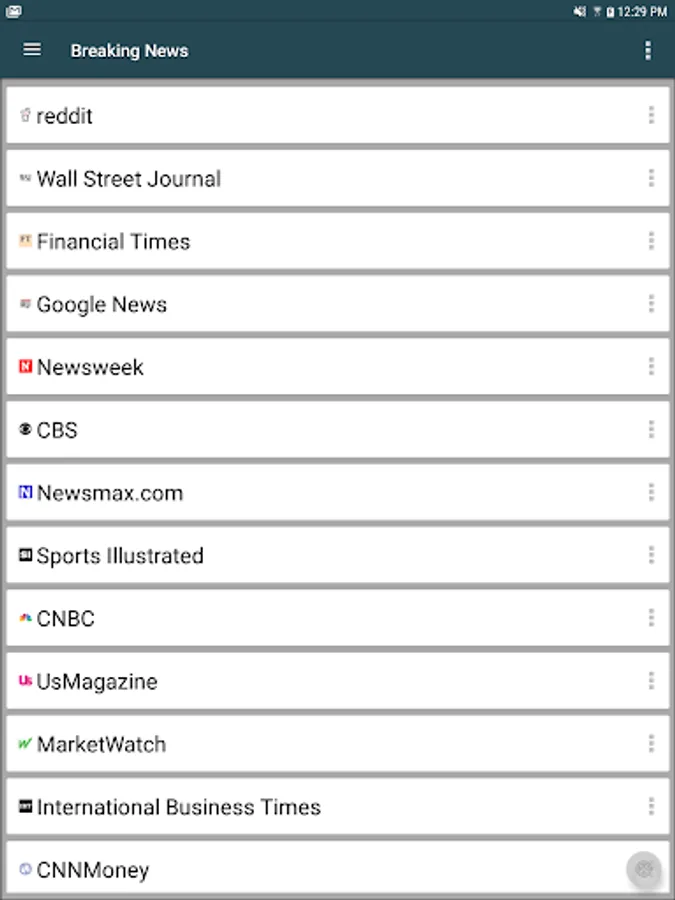
Task: Show more options for MarketWatch
Action: coord(651,745)
